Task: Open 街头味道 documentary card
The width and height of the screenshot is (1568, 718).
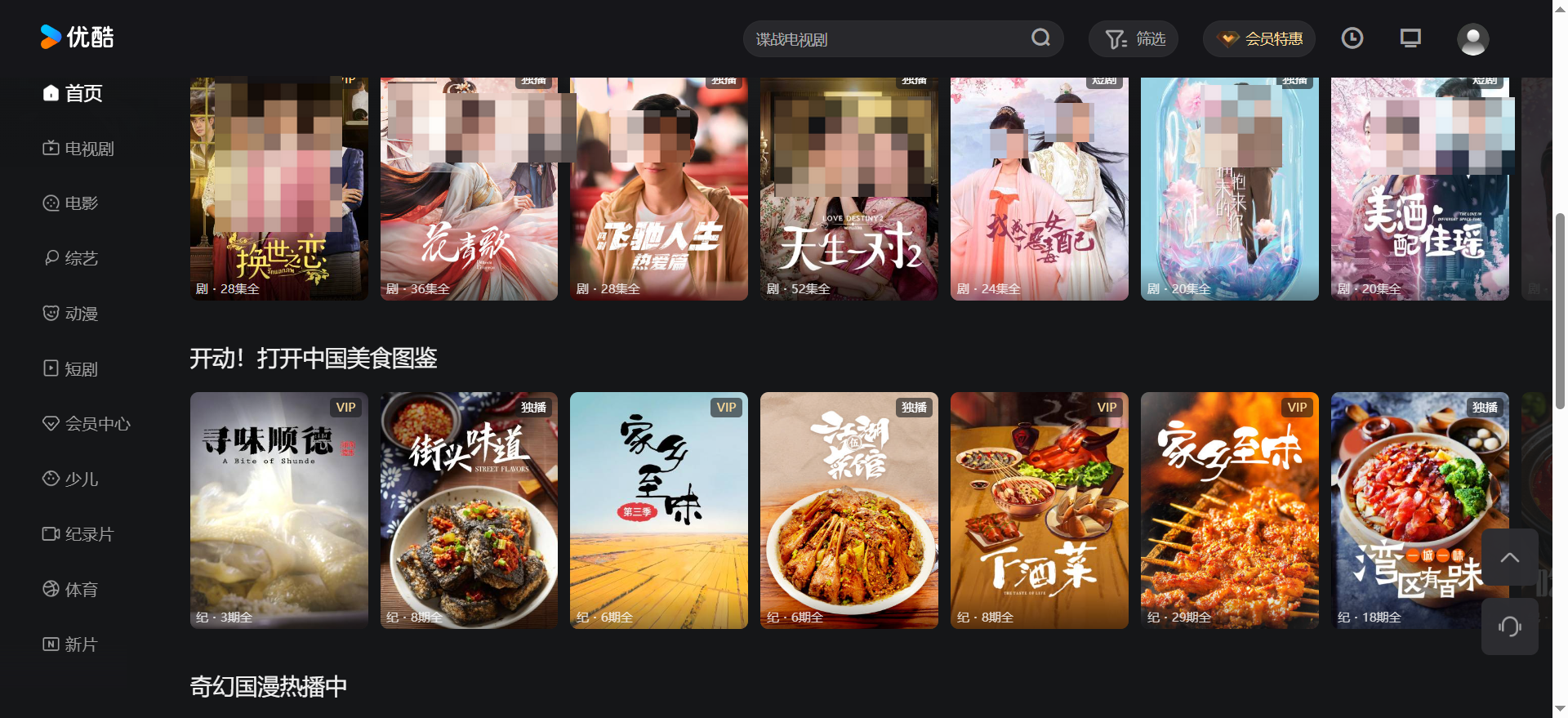Action: tap(469, 510)
